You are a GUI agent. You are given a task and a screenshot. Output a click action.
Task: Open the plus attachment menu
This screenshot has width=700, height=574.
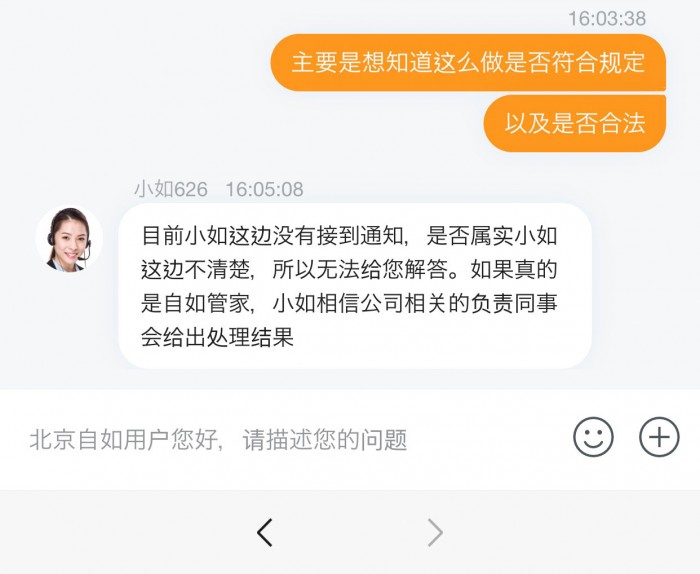(659, 437)
